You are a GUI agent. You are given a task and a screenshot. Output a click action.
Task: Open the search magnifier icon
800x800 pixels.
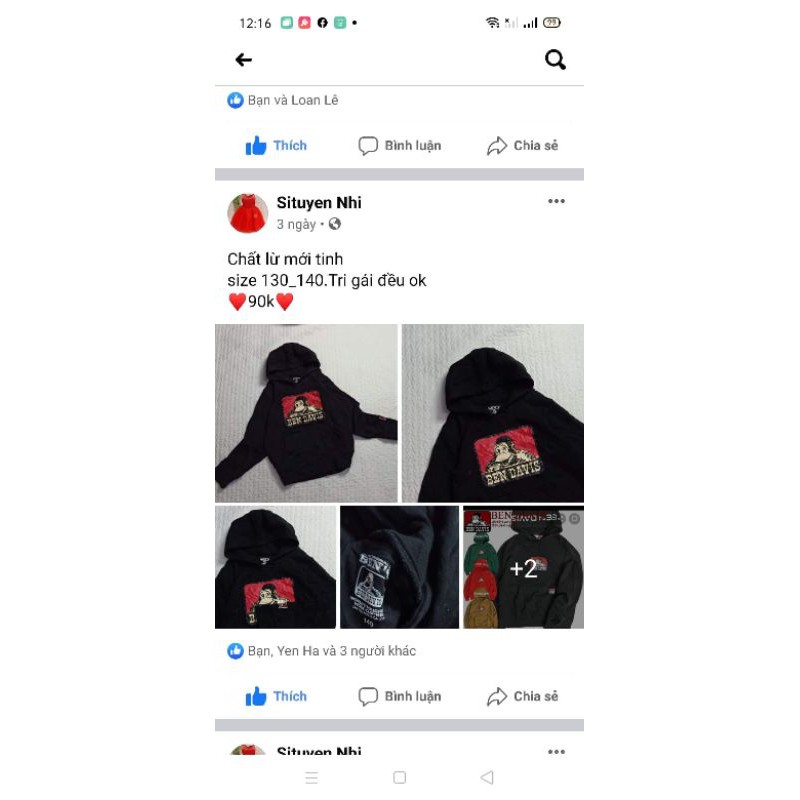[555, 60]
